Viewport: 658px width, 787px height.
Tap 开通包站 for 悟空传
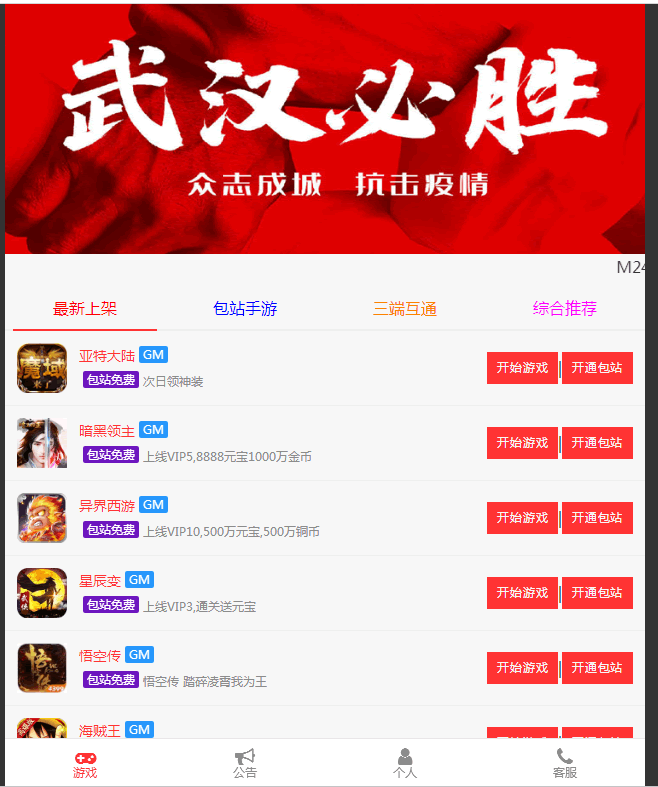597,668
